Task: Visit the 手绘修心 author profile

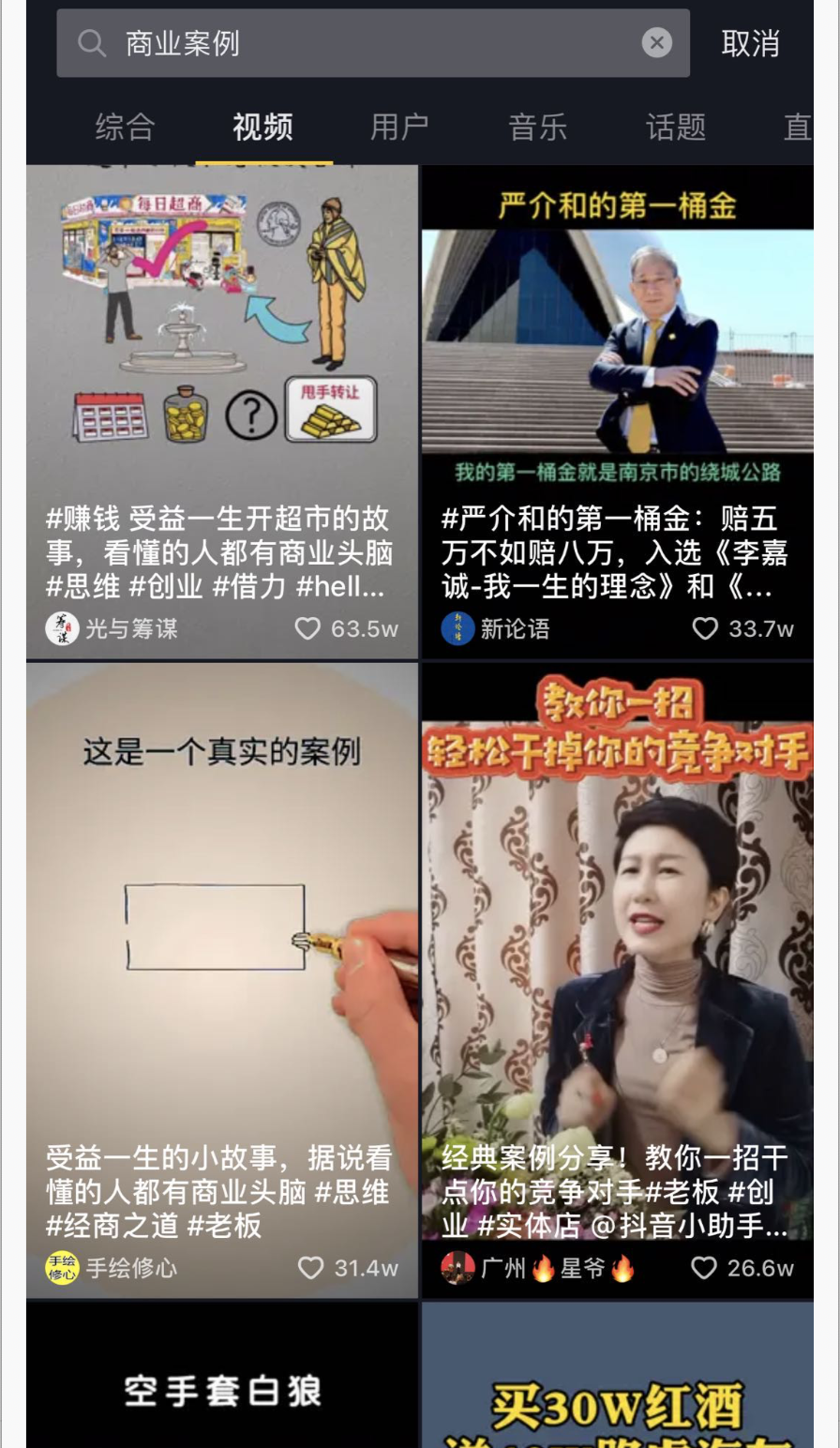Action: tap(112, 1268)
